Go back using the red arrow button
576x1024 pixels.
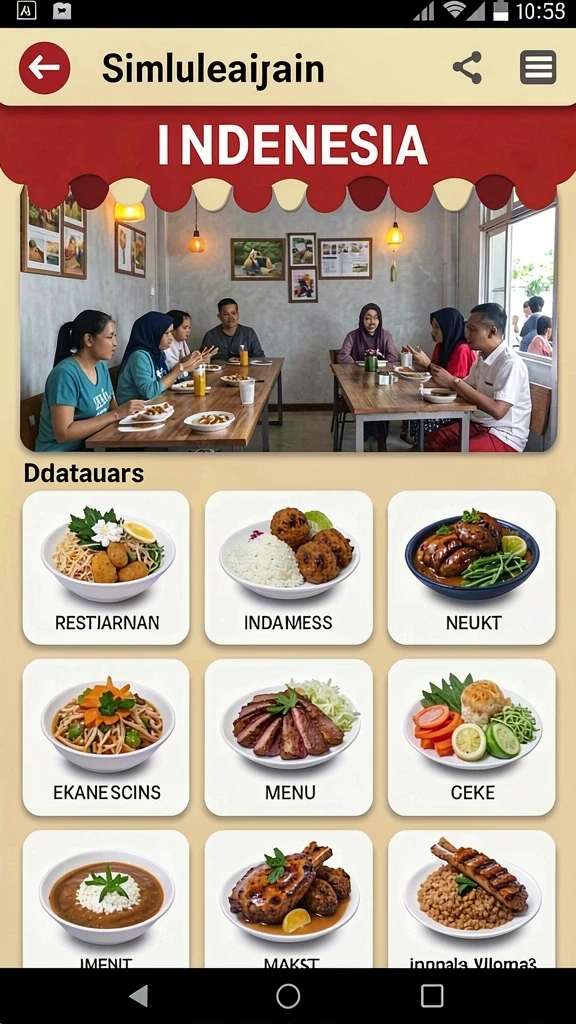(44, 68)
